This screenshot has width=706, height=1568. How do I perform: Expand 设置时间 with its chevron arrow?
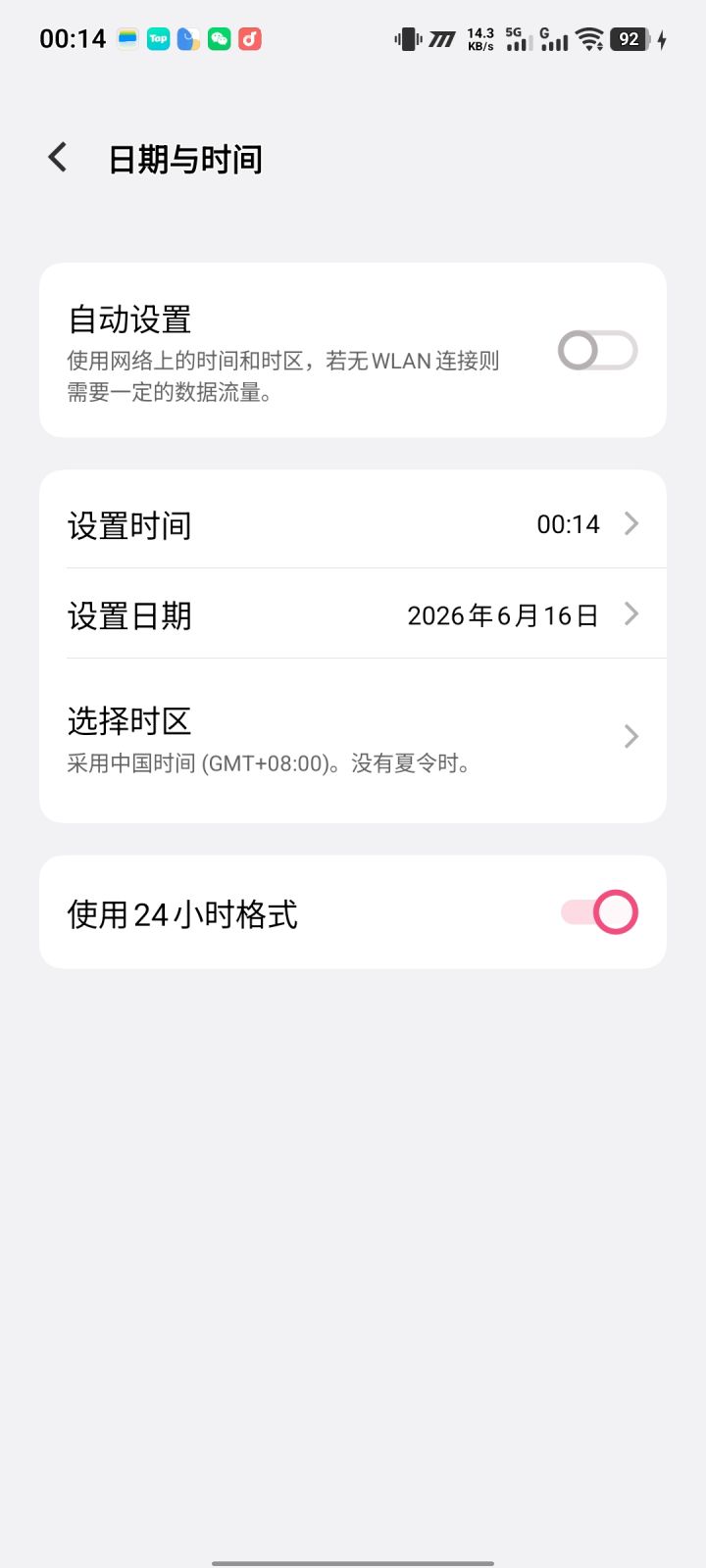630,523
